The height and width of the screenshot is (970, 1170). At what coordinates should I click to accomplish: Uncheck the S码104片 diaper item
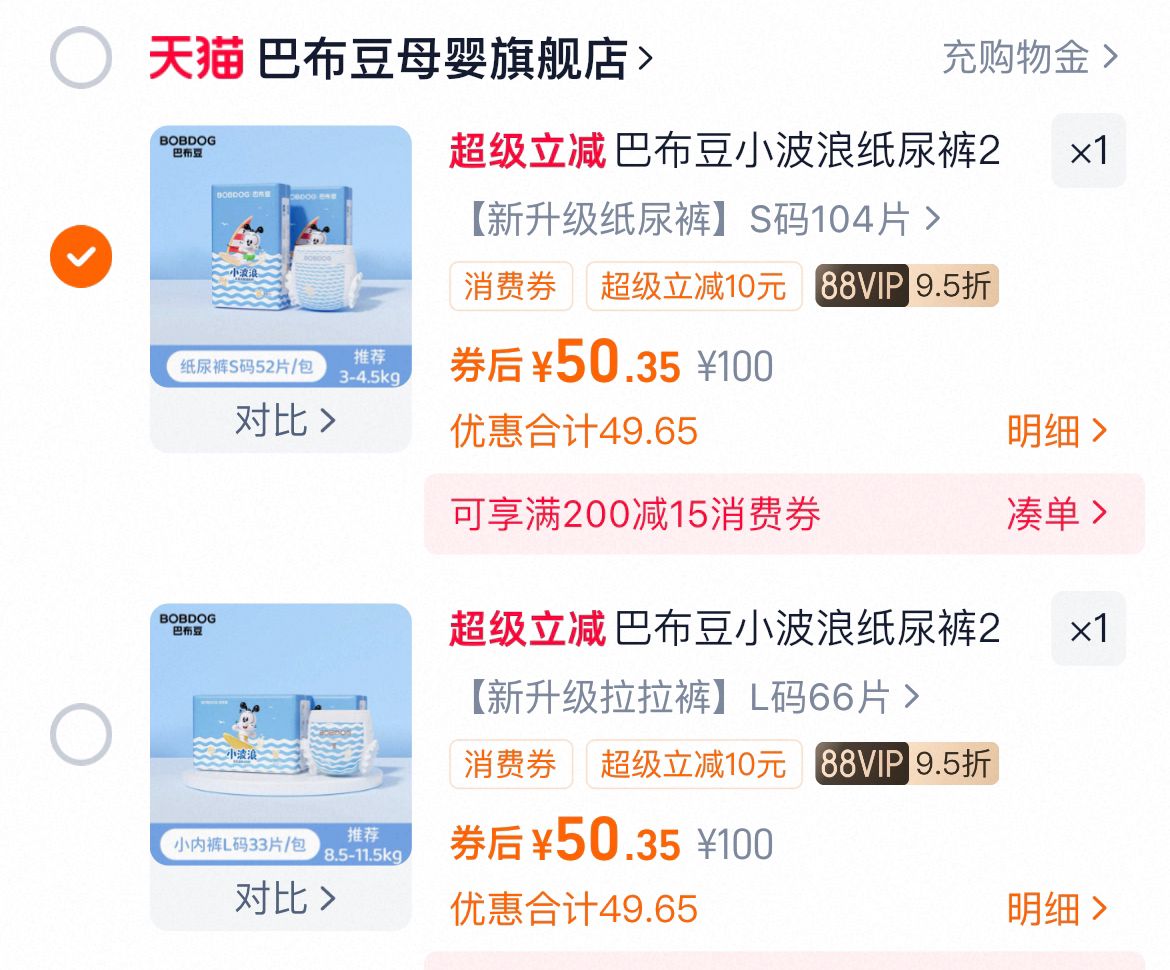coord(81,257)
